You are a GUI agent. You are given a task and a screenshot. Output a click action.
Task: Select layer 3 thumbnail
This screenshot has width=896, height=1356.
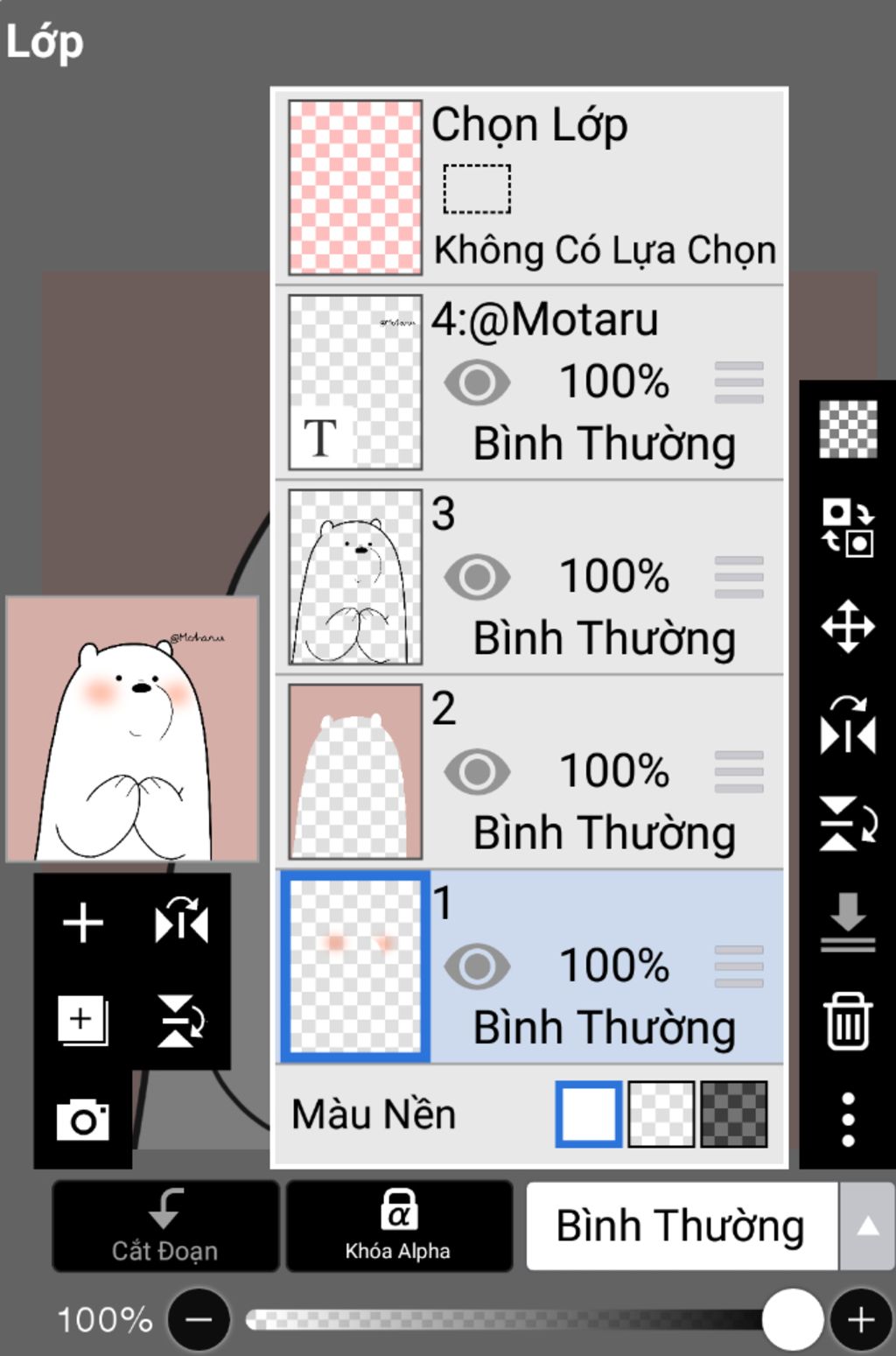[x=355, y=577]
